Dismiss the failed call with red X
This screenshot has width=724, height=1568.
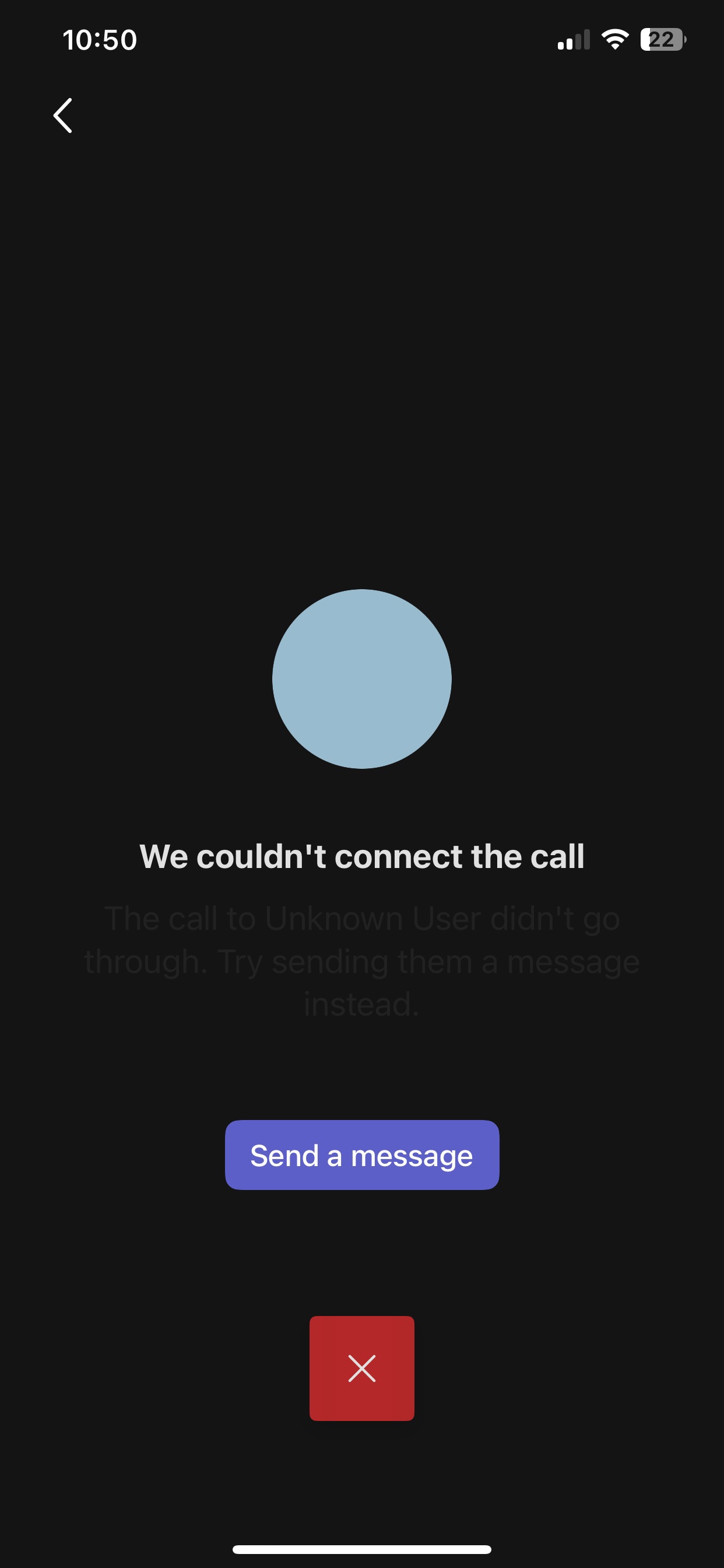[x=362, y=1368]
